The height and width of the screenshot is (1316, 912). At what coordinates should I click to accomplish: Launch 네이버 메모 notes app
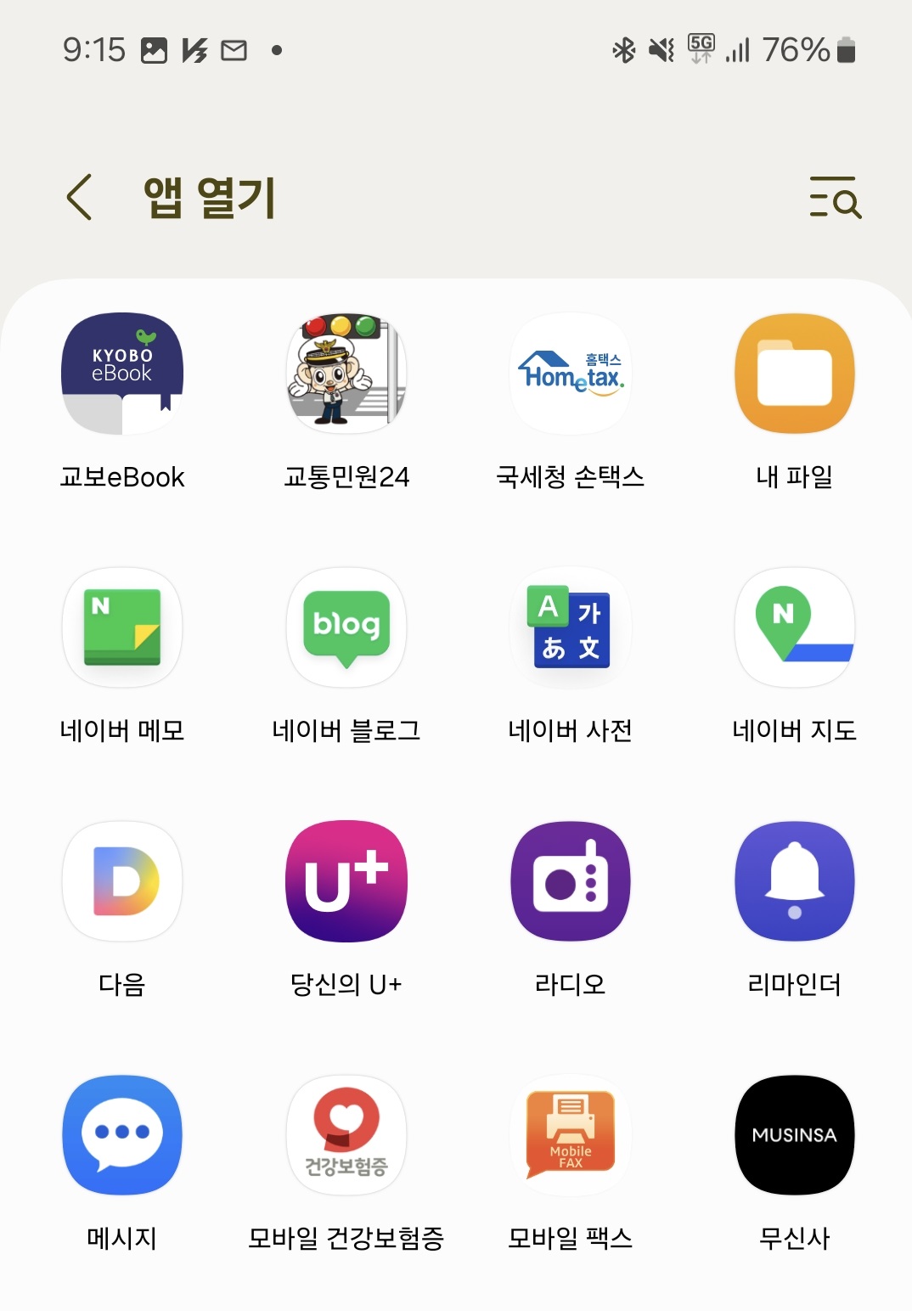121,627
